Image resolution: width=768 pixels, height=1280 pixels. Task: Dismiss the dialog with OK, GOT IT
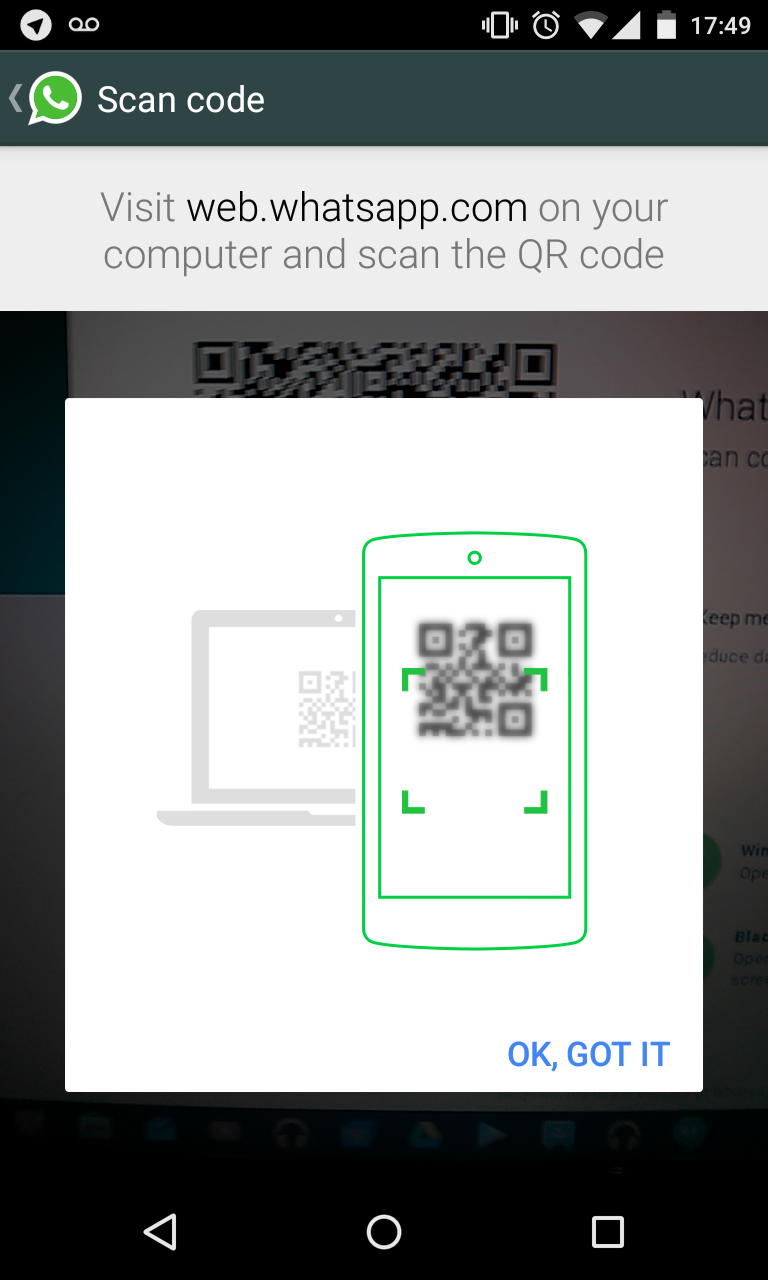coord(588,1054)
